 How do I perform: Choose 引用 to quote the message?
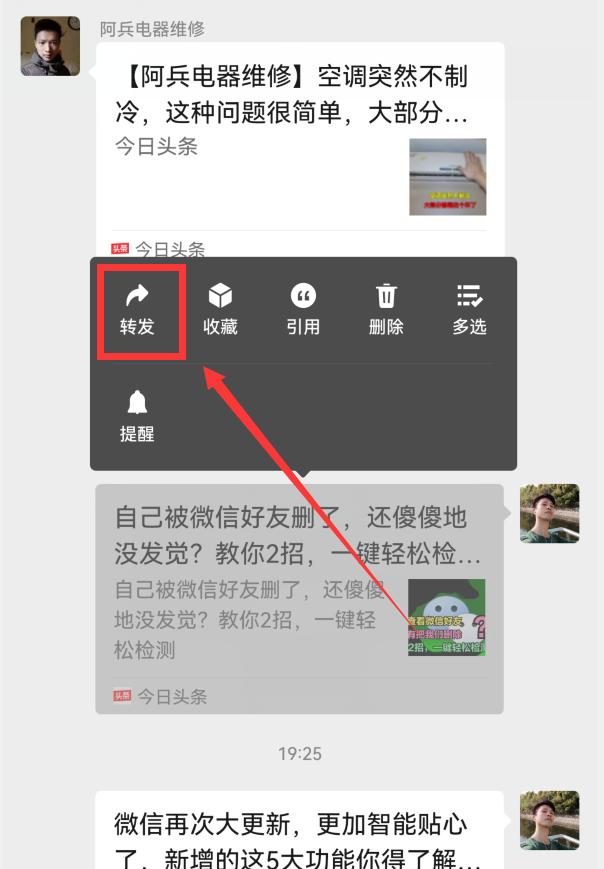click(303, 309)
